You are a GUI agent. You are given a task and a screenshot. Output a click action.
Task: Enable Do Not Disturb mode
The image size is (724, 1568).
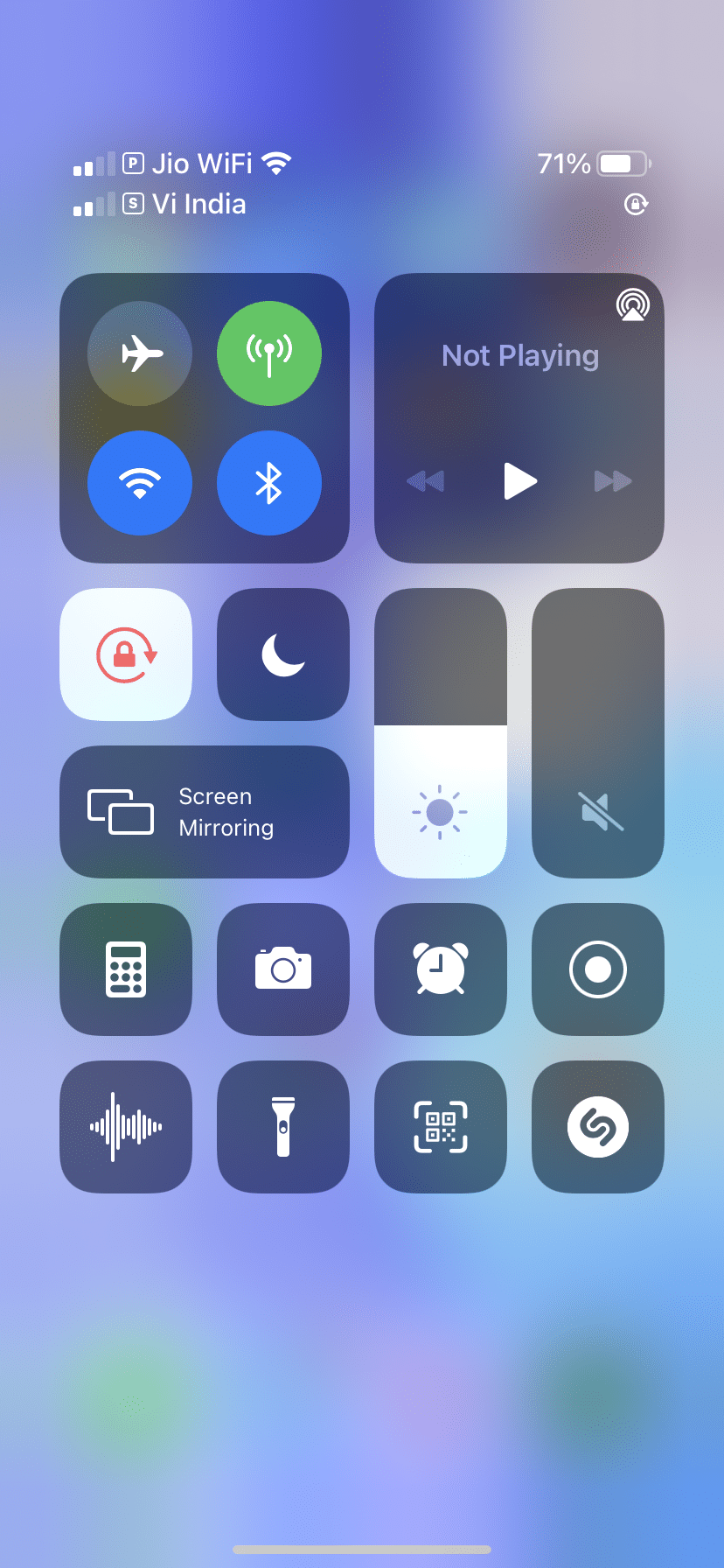click(282, 654)
